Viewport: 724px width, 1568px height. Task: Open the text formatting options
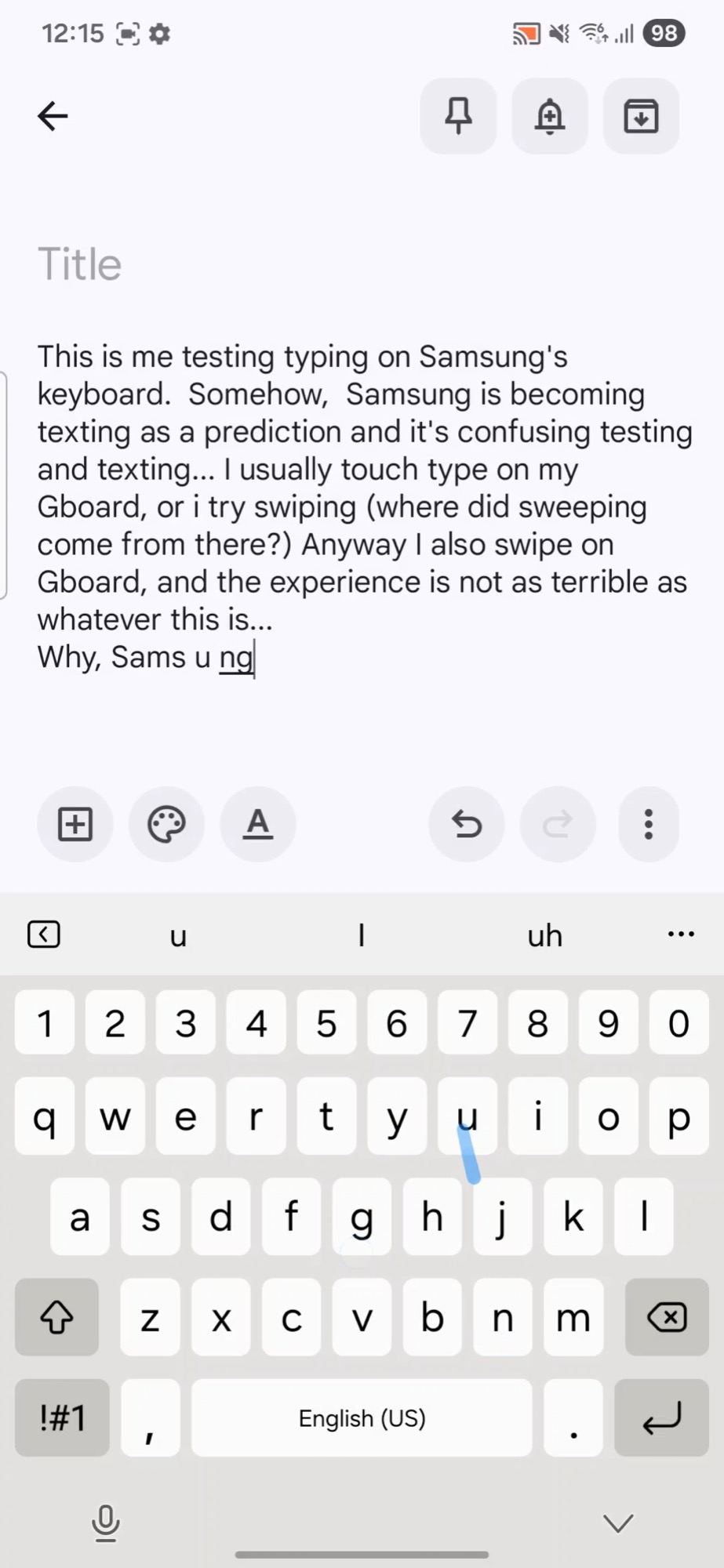258,824
